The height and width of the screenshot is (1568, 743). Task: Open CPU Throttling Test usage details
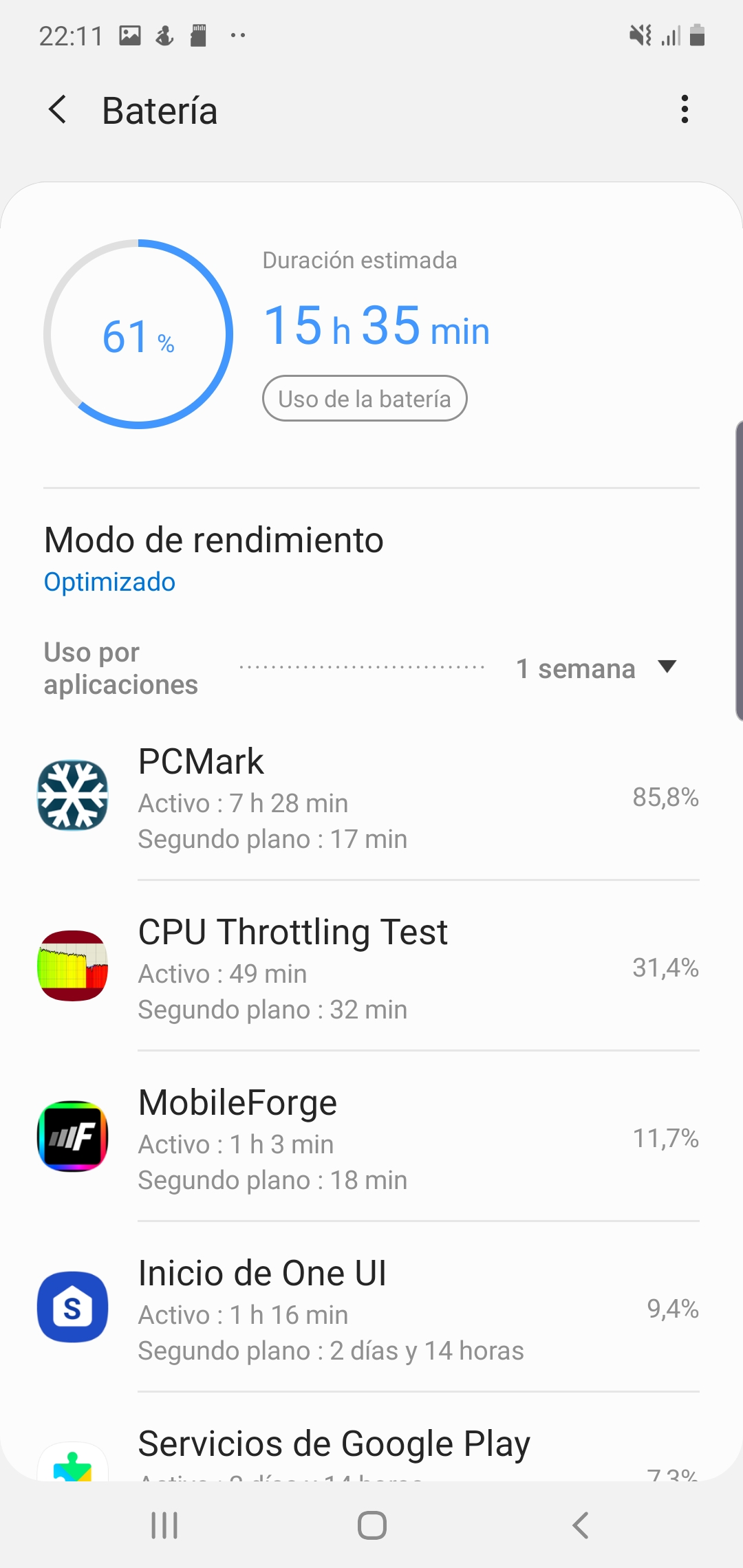[371, 966]
